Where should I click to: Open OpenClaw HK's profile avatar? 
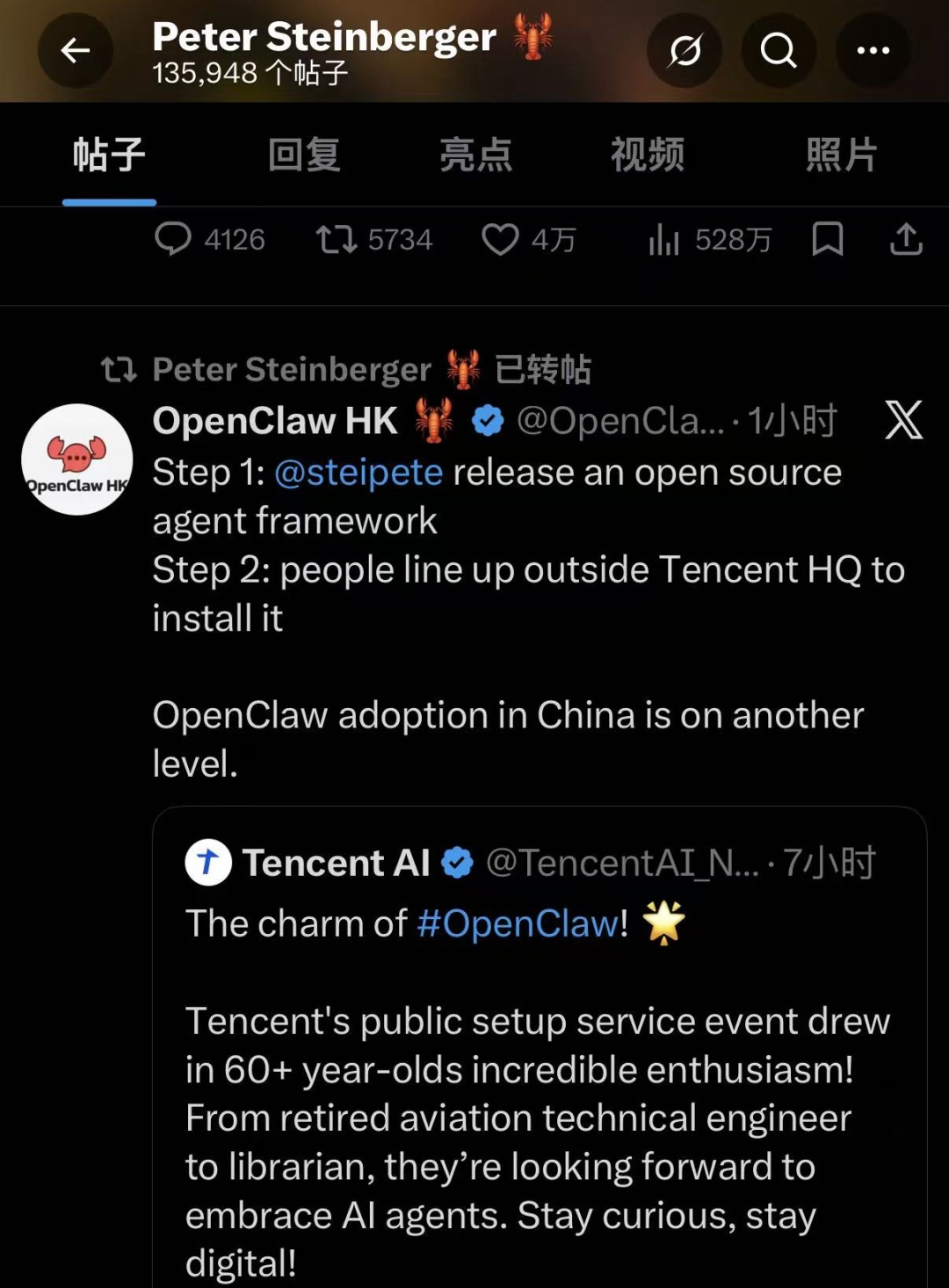77,459
